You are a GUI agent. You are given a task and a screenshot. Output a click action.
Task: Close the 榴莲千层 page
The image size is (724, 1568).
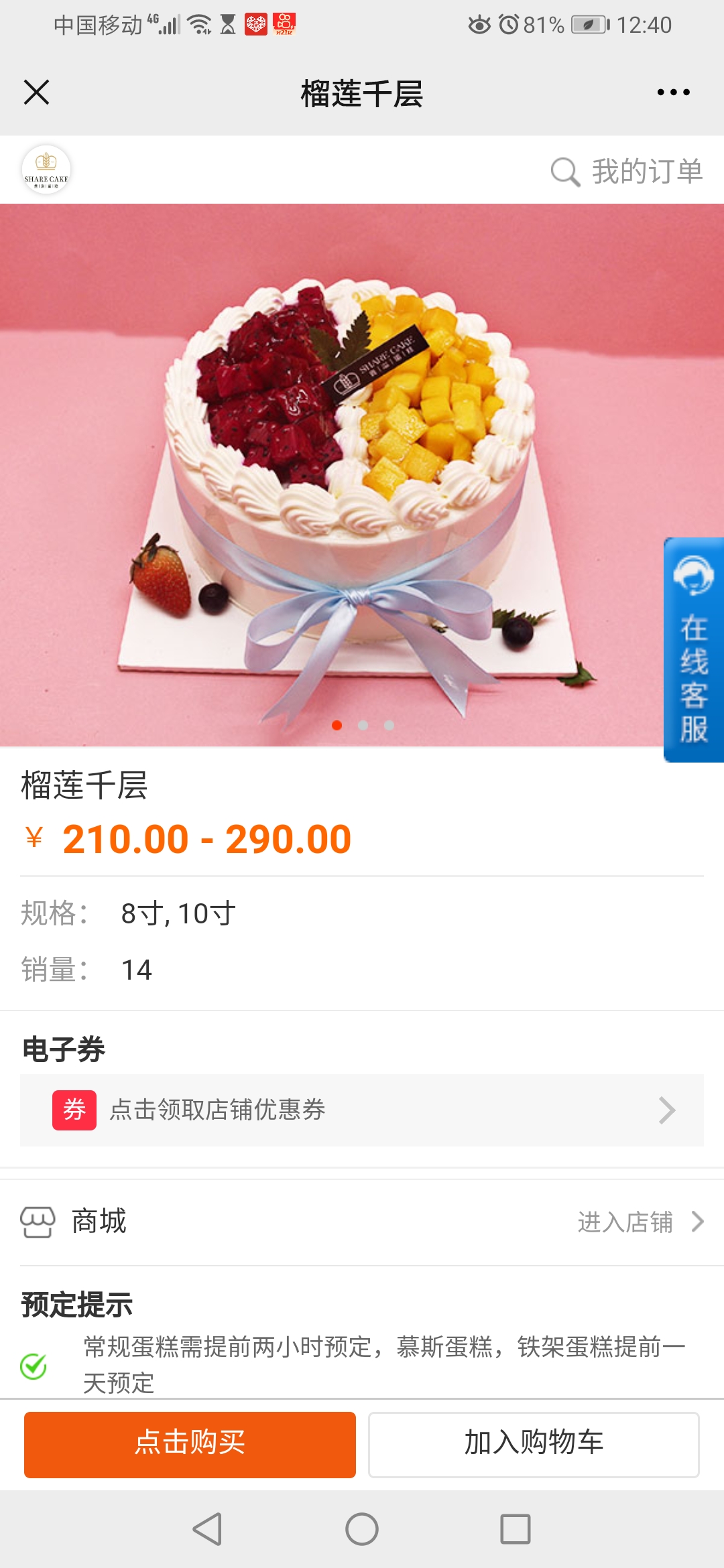pyautogui.click(x=36, y=92)
